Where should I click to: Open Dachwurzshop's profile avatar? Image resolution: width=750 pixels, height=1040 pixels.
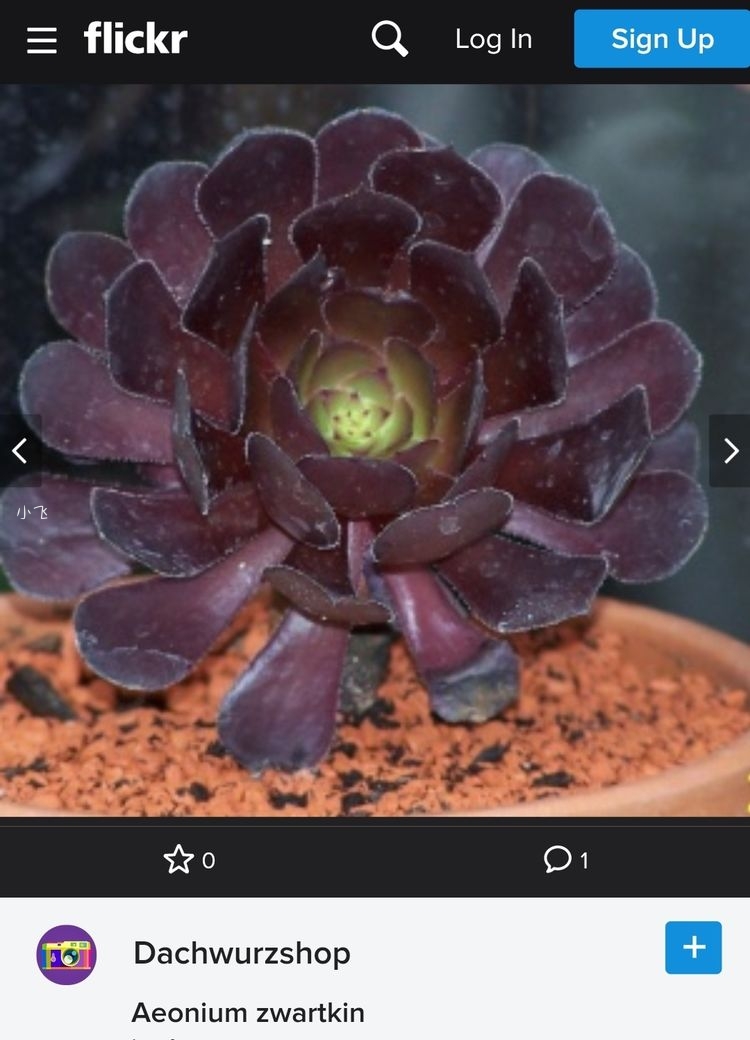[66, 955]
